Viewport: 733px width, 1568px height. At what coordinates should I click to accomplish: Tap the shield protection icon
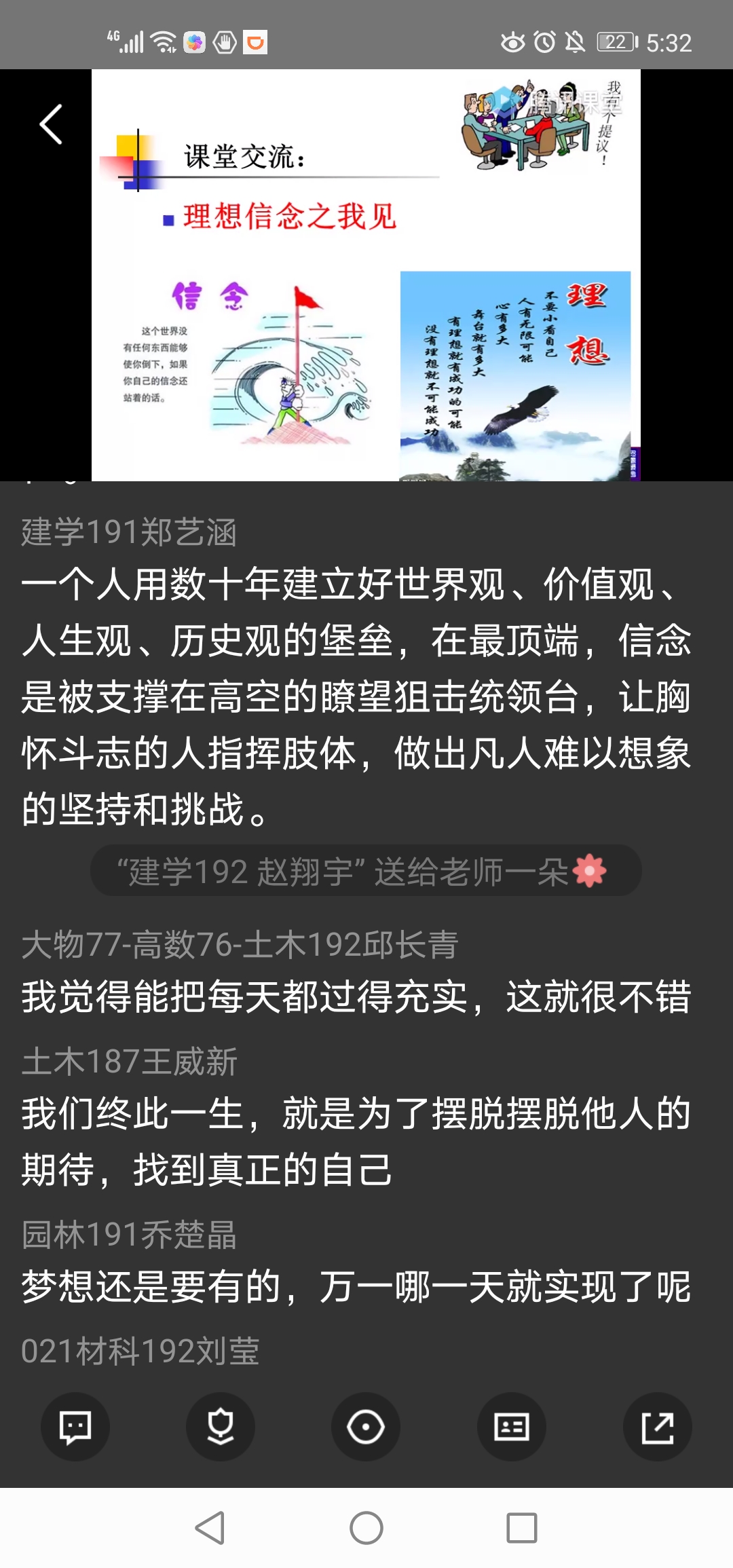click(220, 1427)
